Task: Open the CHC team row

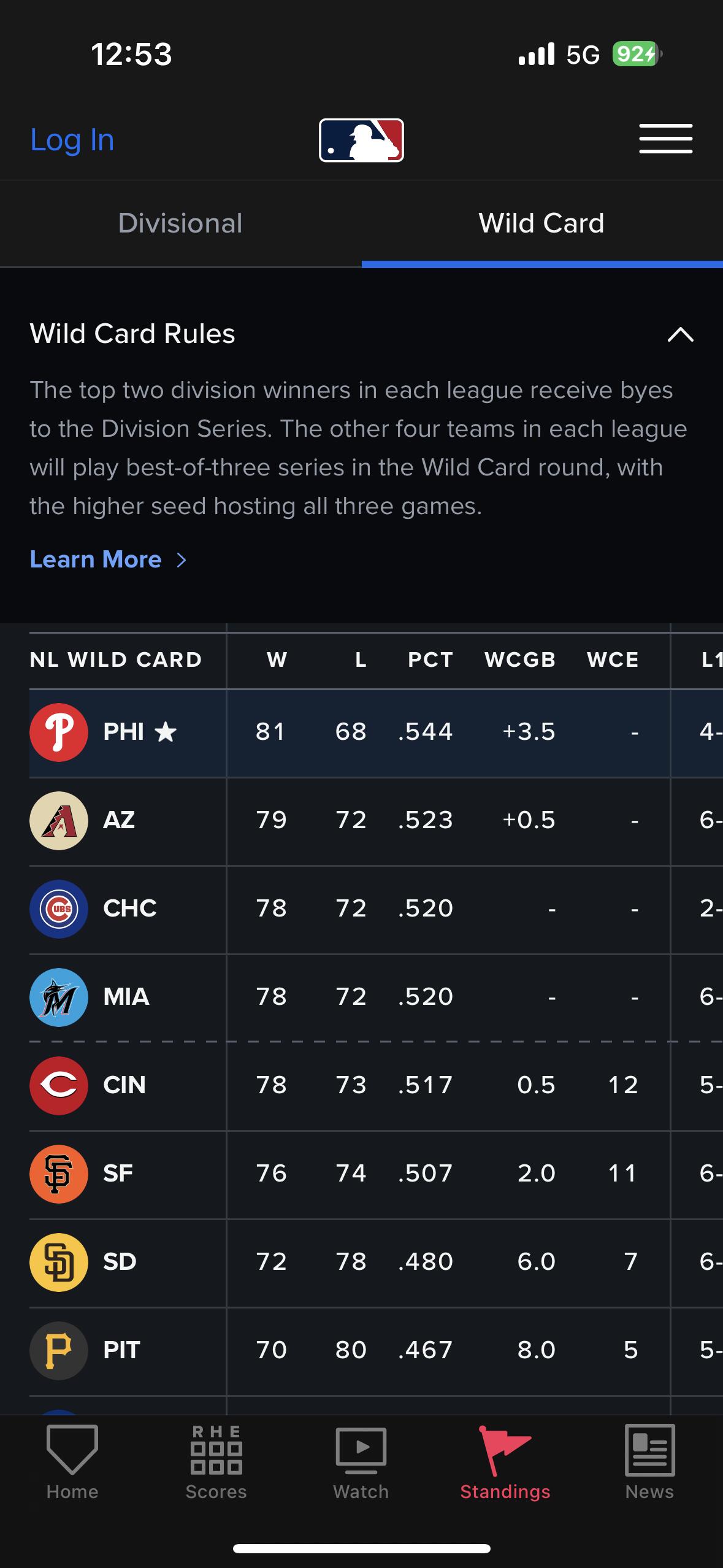Action: pos(376,909)
